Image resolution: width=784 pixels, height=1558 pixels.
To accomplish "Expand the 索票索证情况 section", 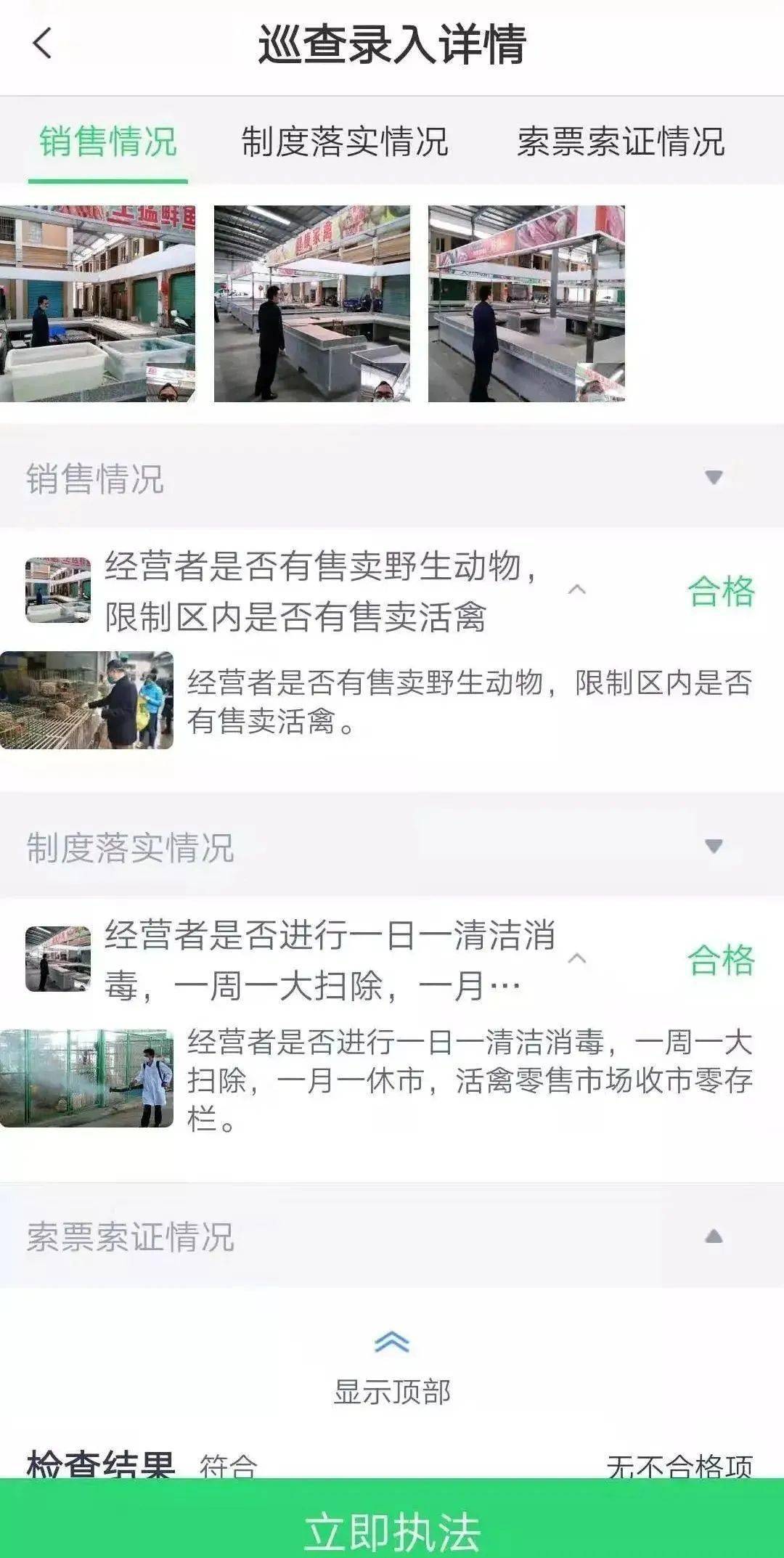I will [714, 1236].
